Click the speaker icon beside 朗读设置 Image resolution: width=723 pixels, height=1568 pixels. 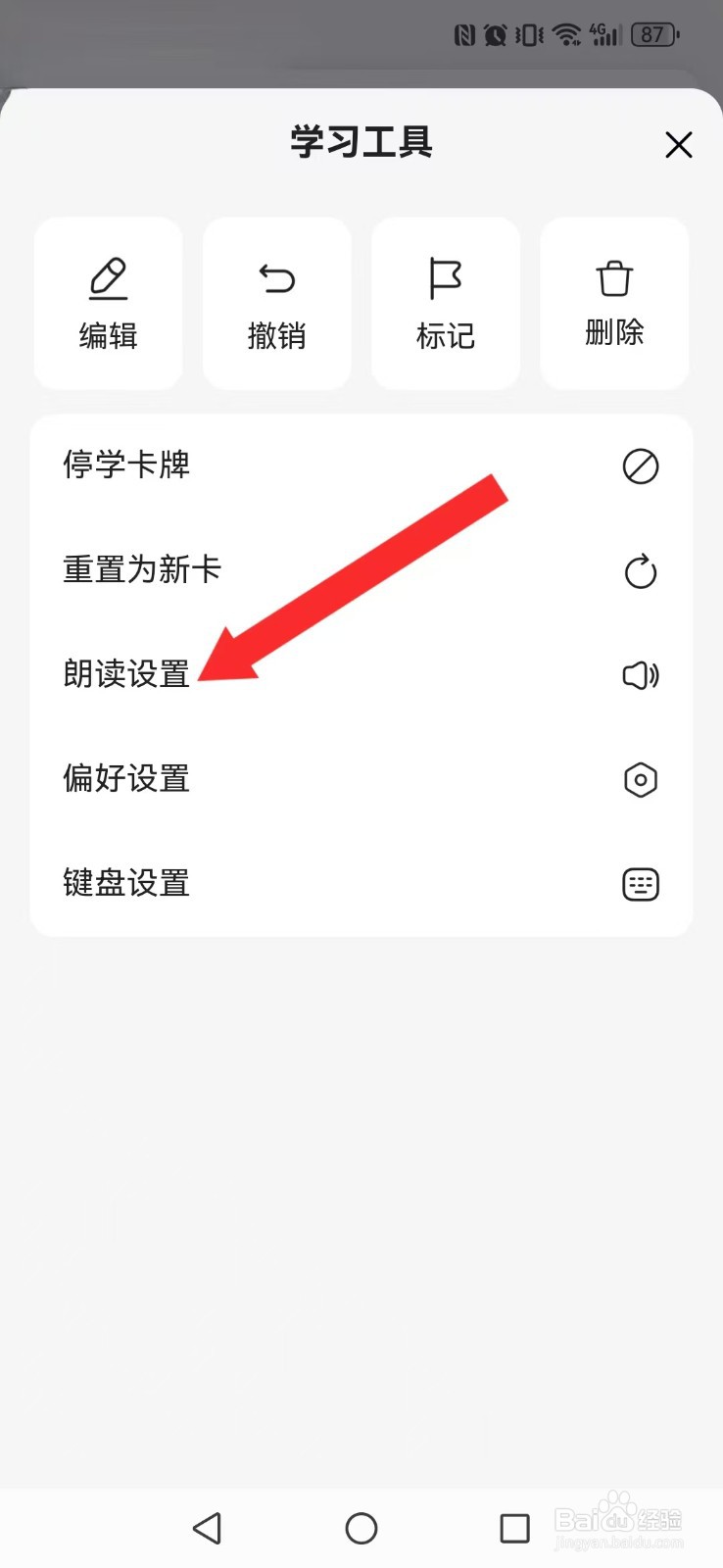[640, 675]
